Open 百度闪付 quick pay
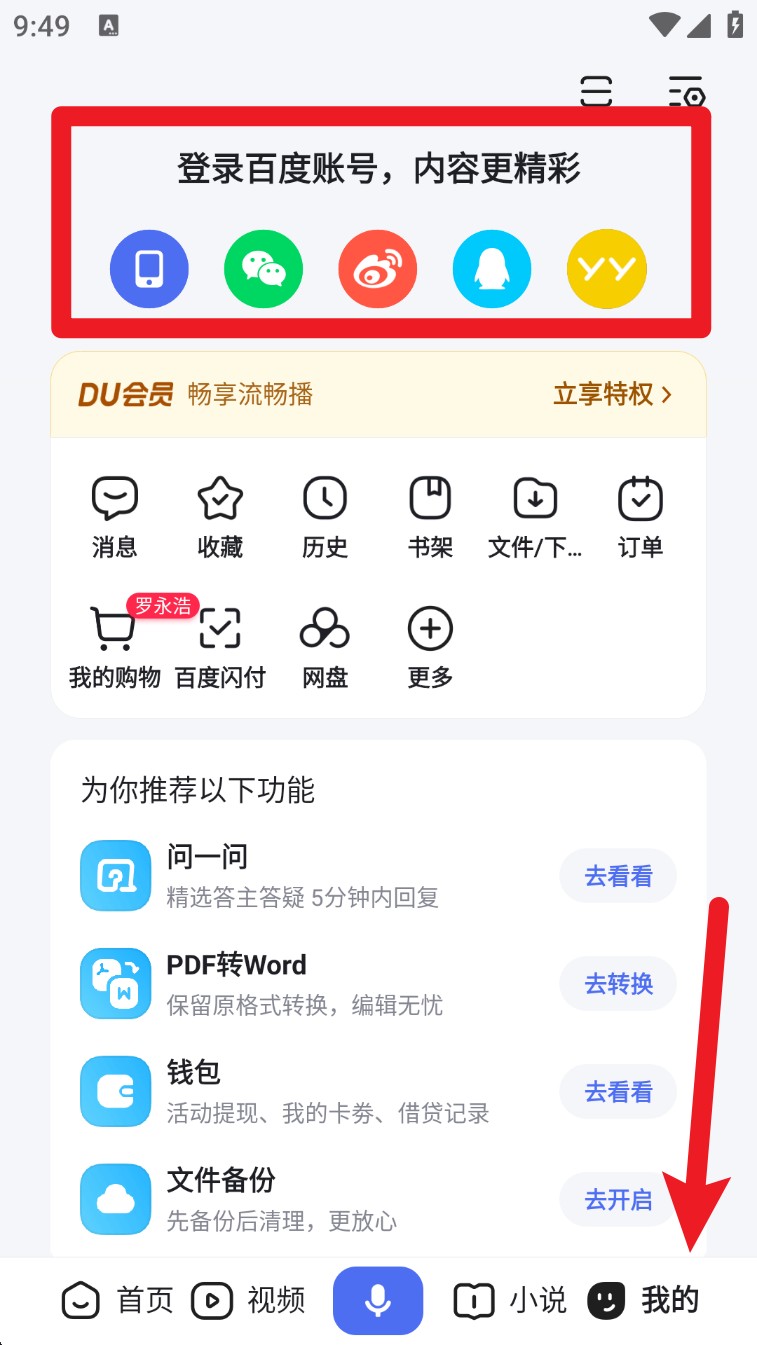Screen dimensions: 757x1345 [220, 647]
